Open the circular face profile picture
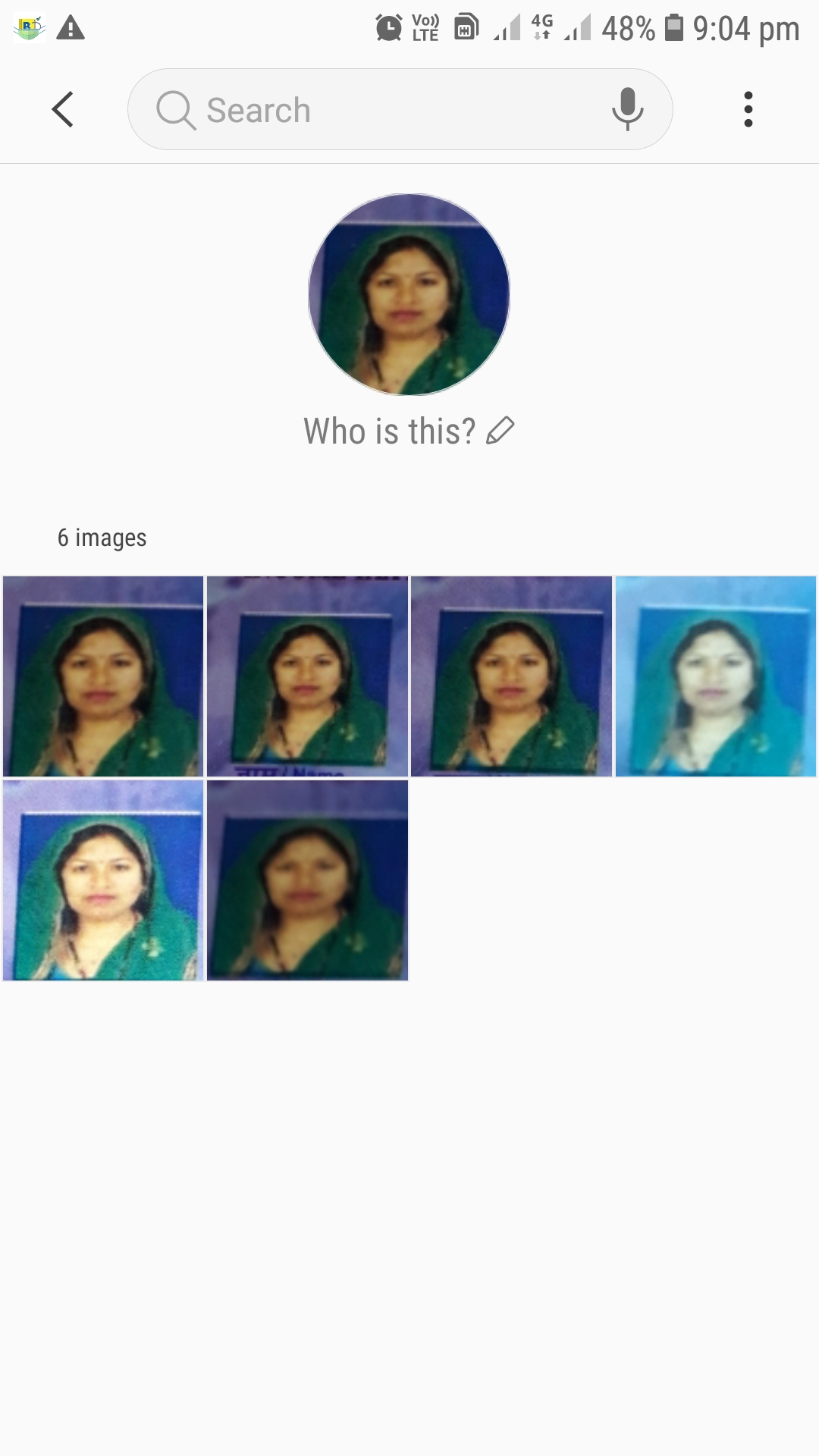 409,294
